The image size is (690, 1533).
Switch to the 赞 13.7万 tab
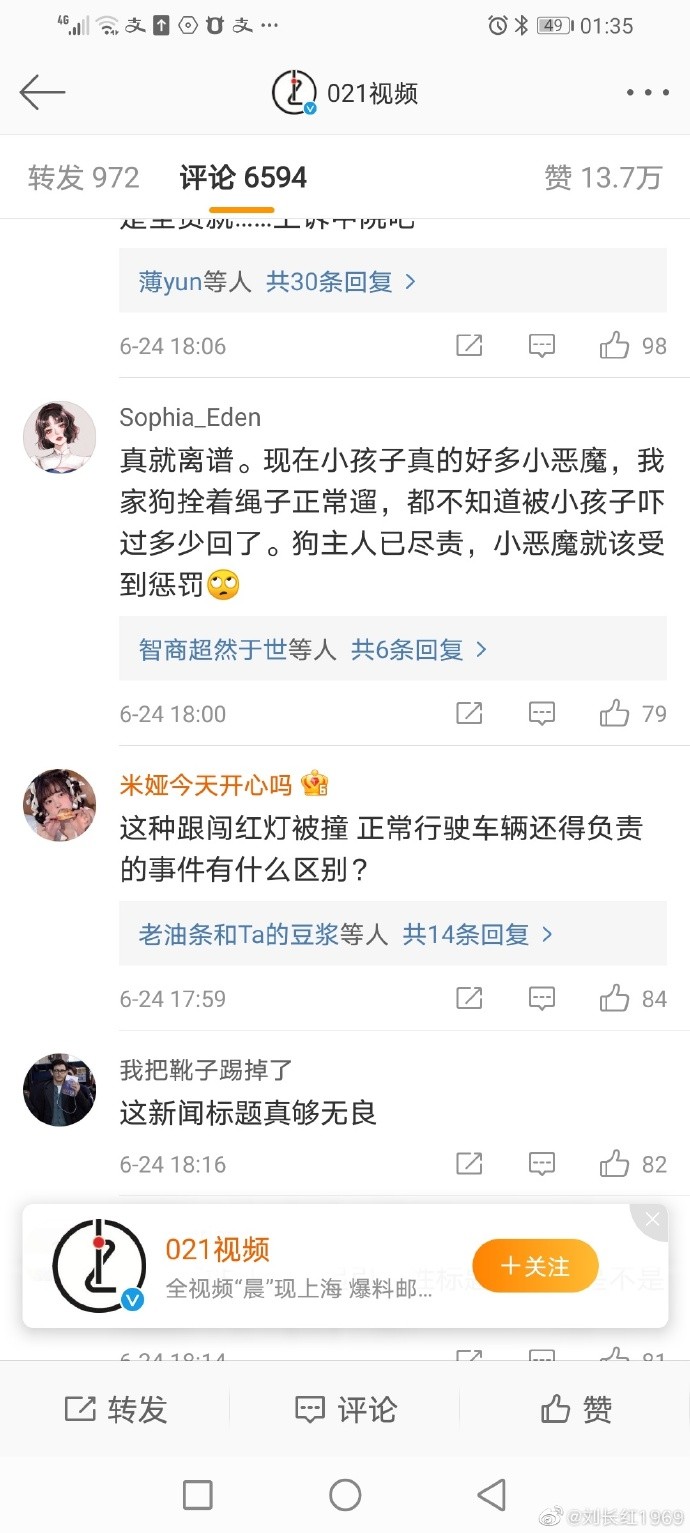click(603, 178)
